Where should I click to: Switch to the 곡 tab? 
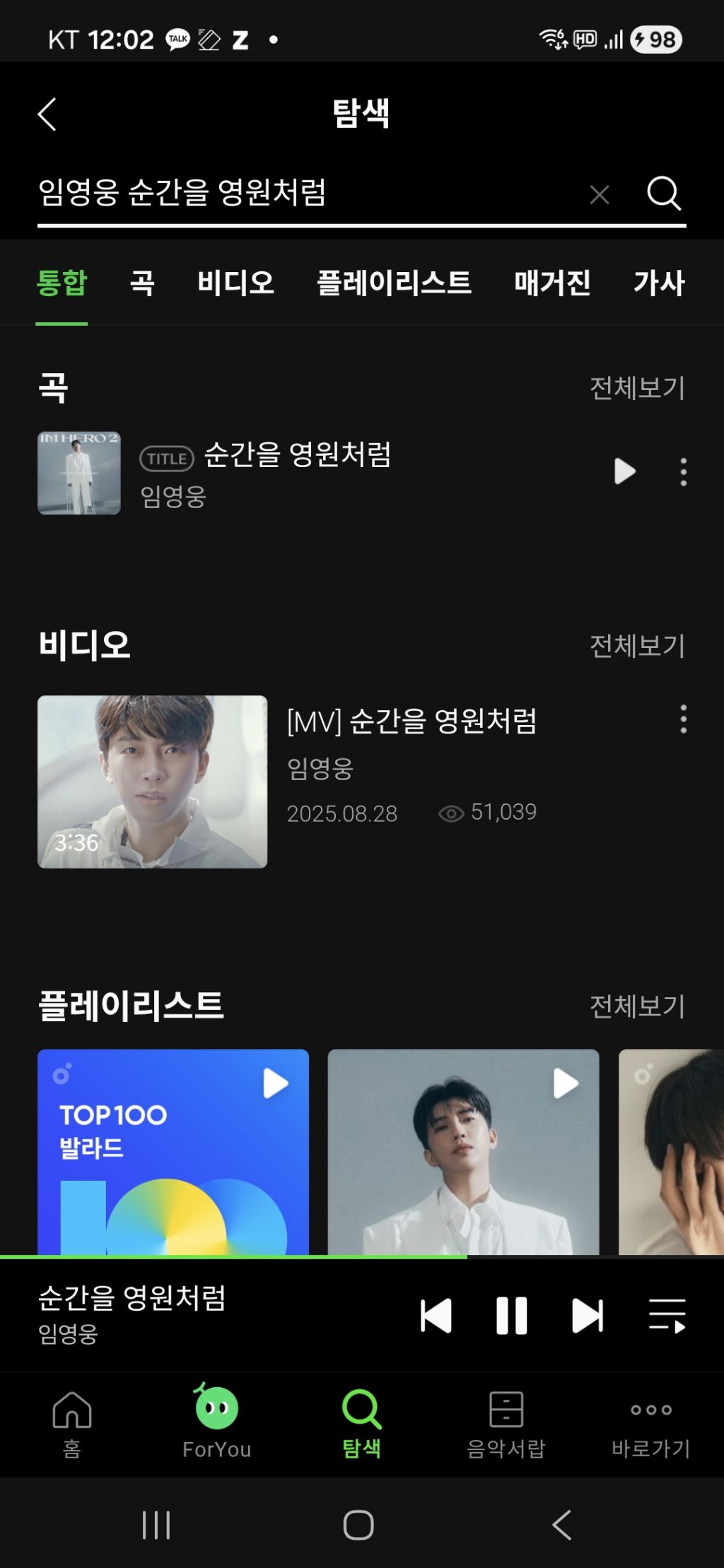coord(142,283)
